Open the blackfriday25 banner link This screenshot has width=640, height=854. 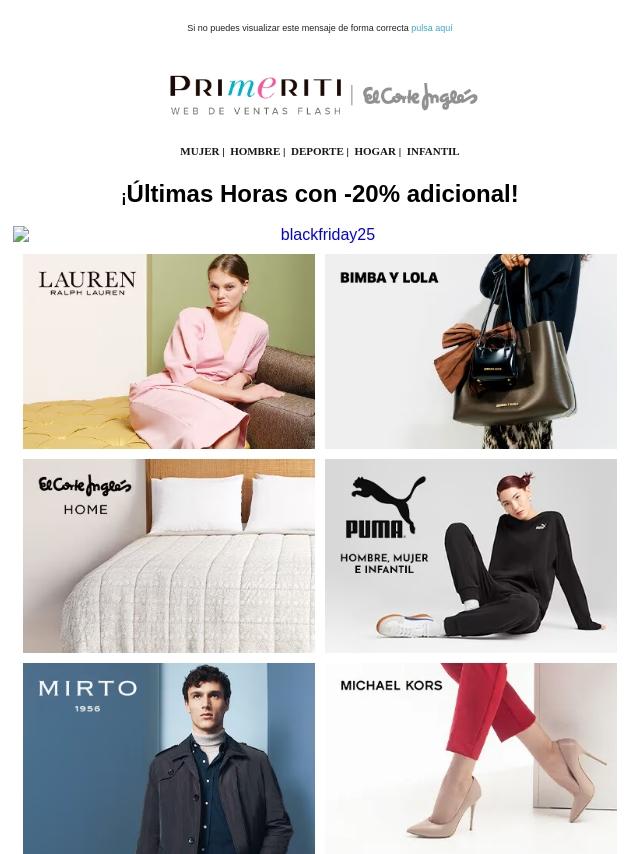pyautogui.click(x=327, y=234)
